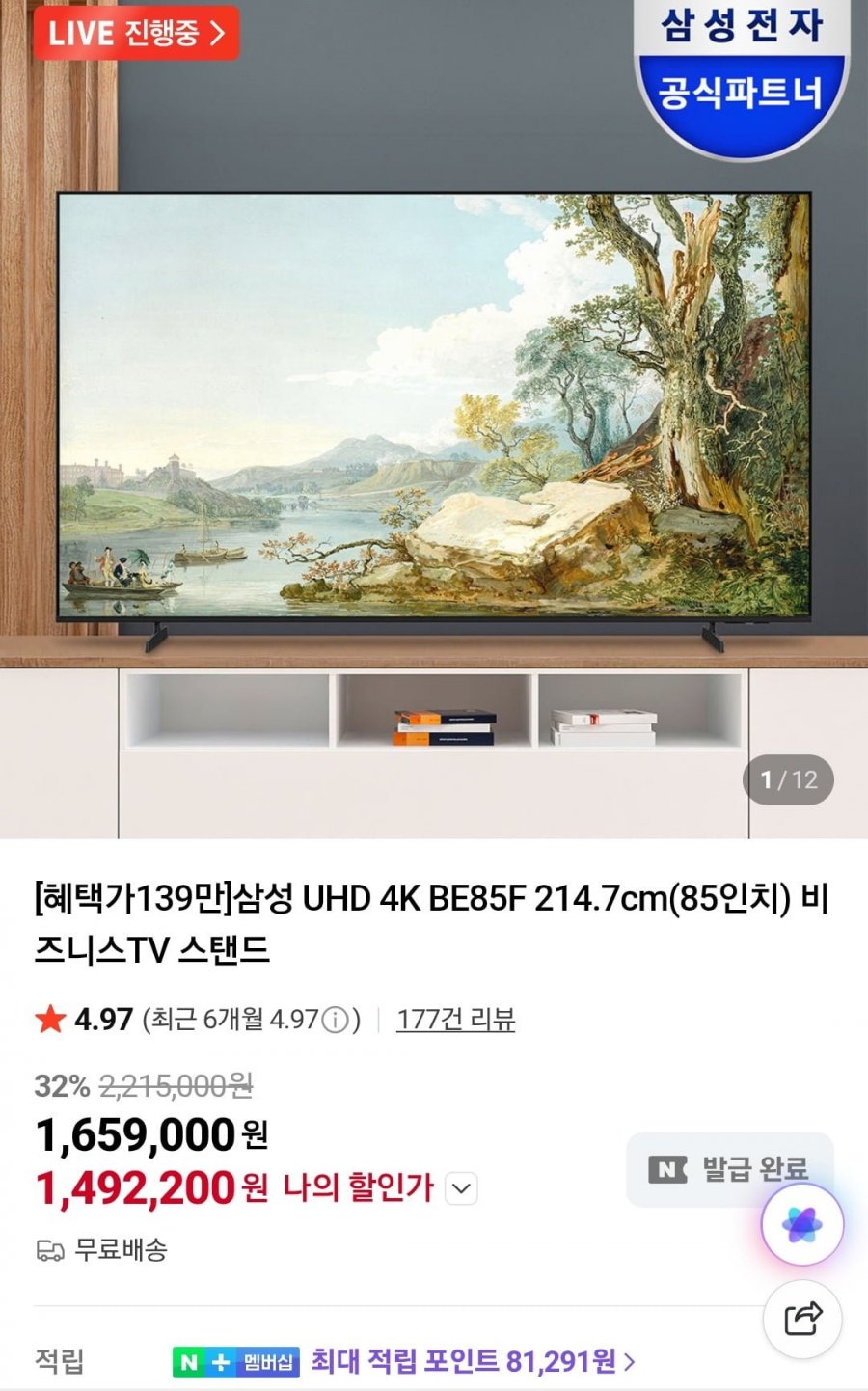Image resolution: width=868 pixels, height=1391 pixels.
Task: Open 최대 적립 포인트 81,291원 details
Action: point(473,1361)
